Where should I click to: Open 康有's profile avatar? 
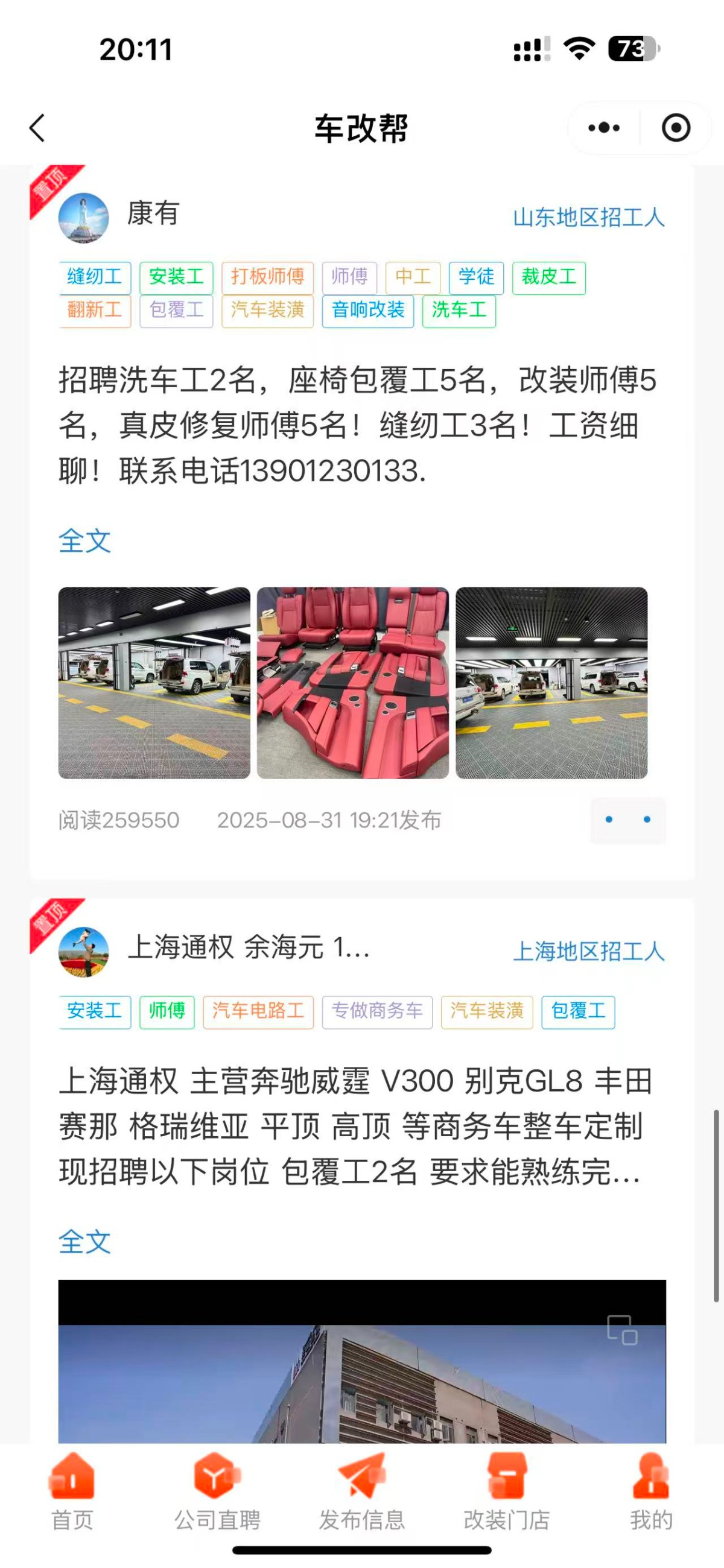(83, 218)
